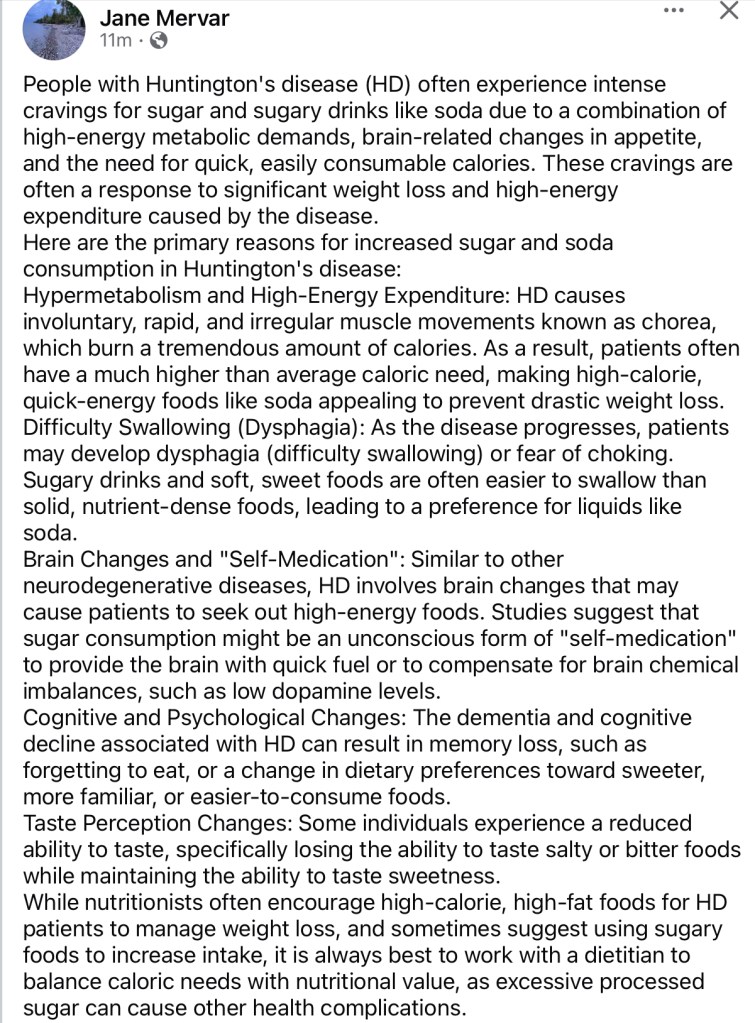Open the post's three-dot options menu

pyautogui.click(x=674, y=11)
